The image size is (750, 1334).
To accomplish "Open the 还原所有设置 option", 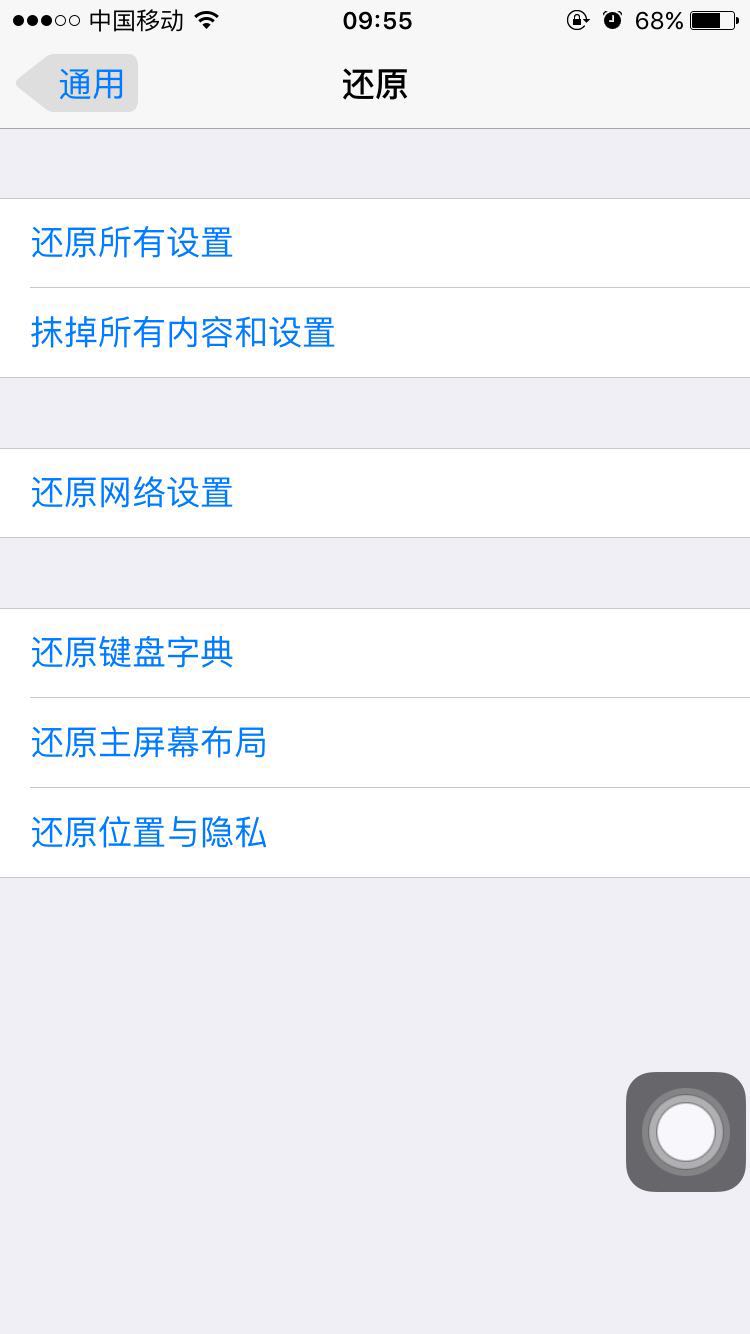I will [x=131, y=243].
